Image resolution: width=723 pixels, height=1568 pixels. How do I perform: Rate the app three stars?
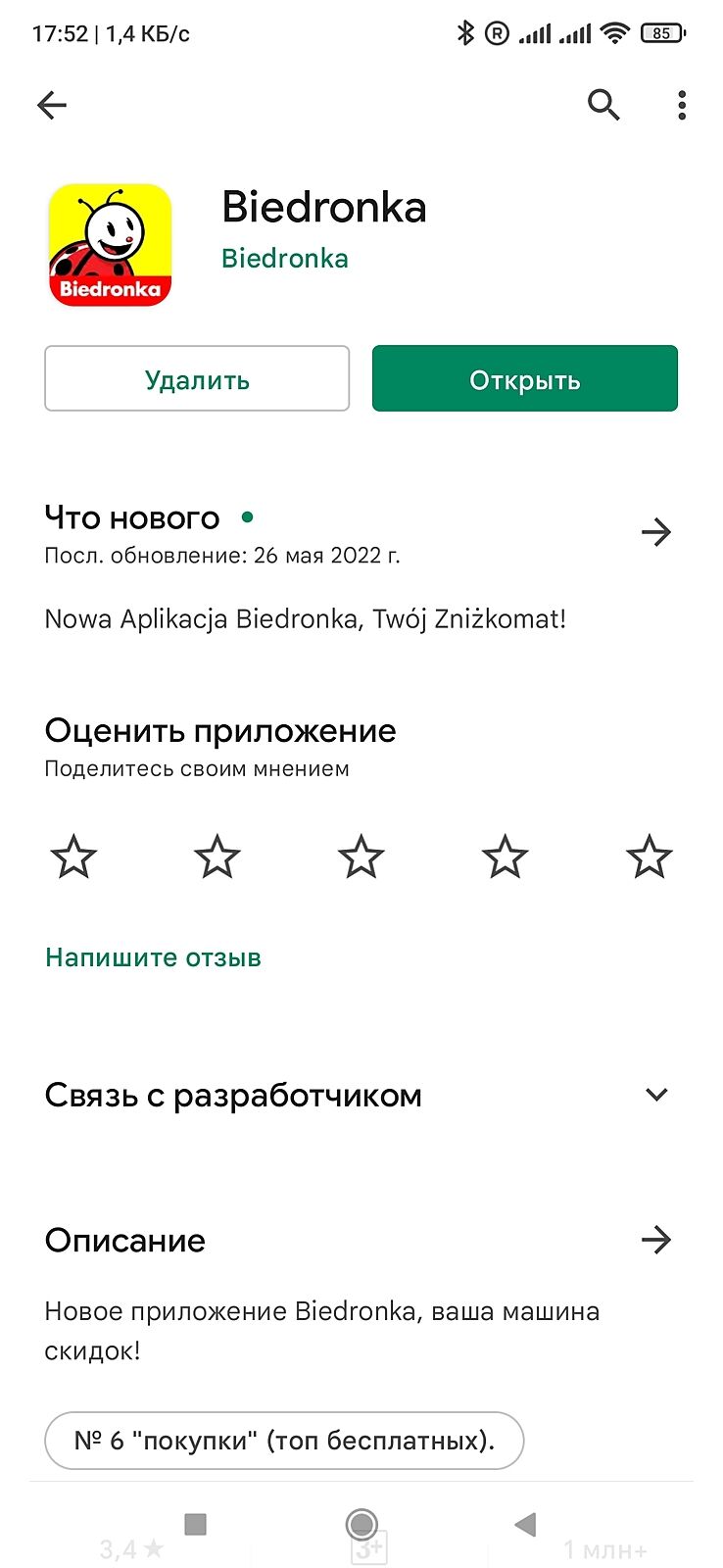pos(361,857)
